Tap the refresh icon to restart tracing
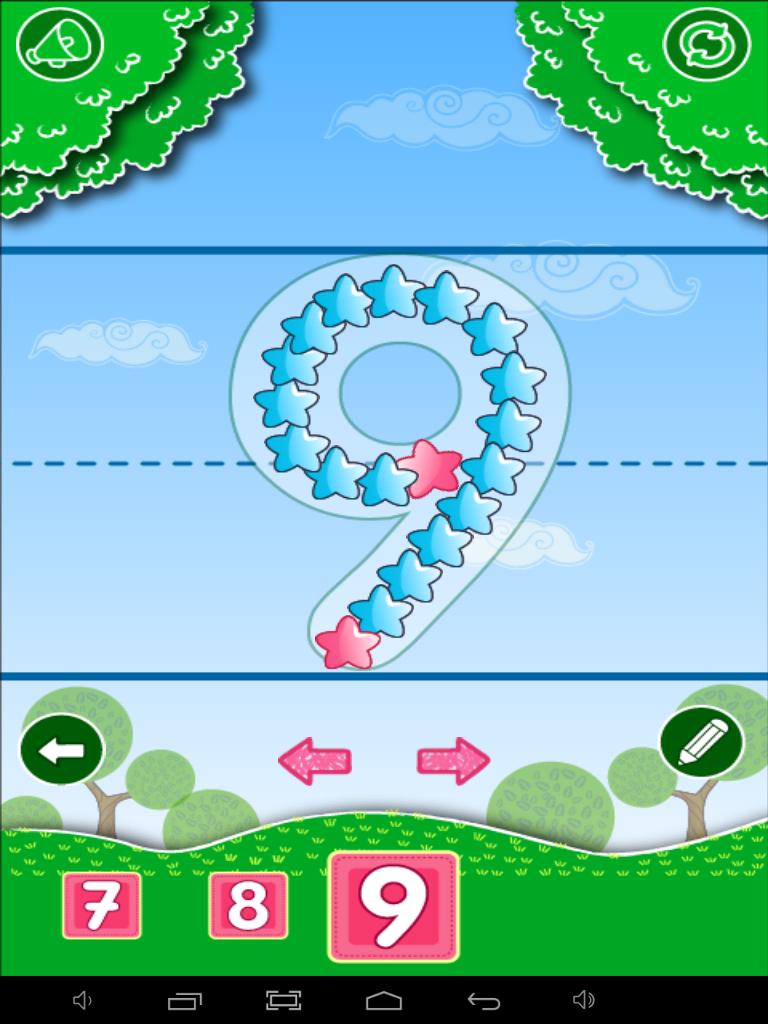The height and width of the screenshot is (1024, 768). coord(706,46)
